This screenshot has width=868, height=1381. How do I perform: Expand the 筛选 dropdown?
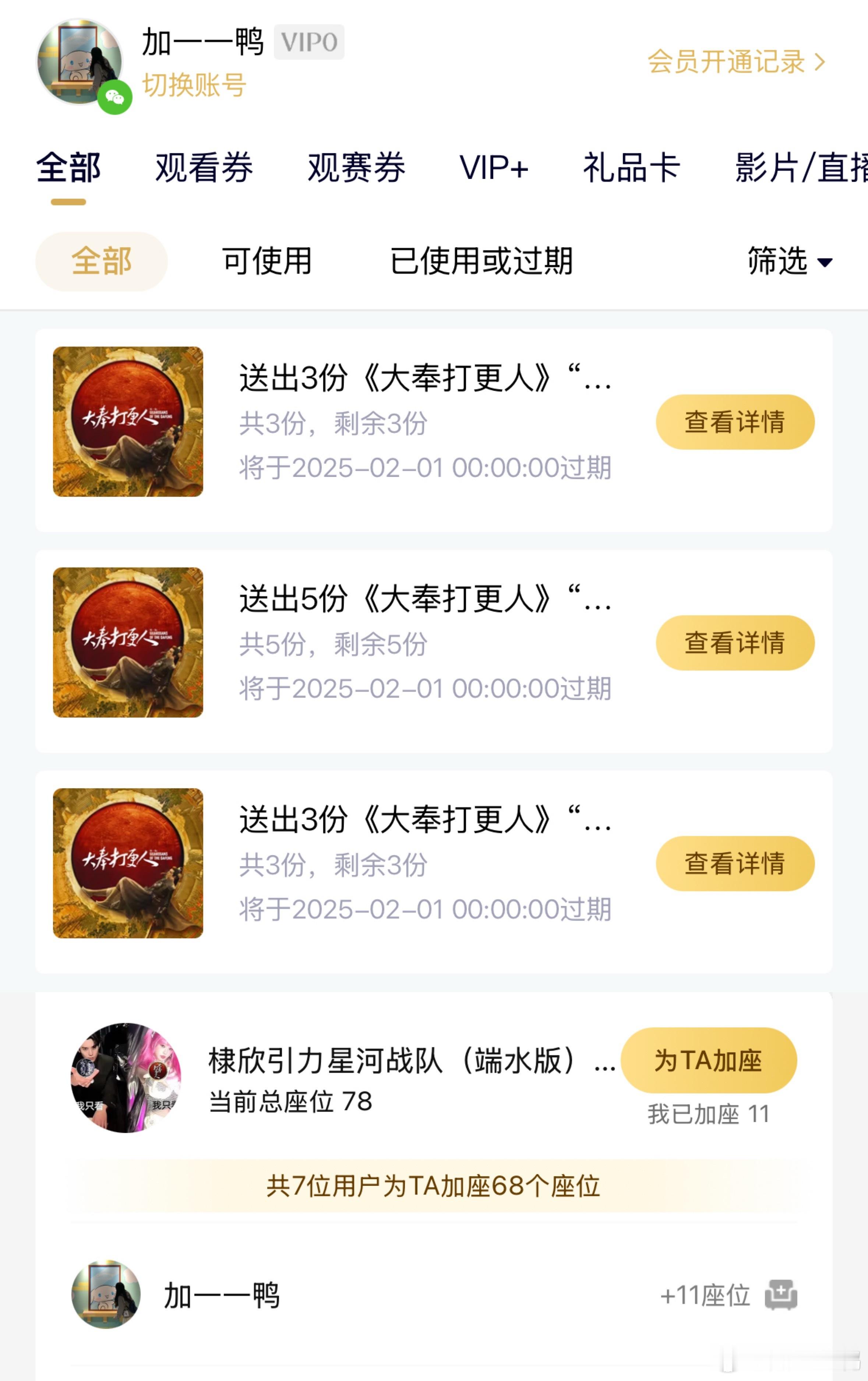(x=790, y=261)
